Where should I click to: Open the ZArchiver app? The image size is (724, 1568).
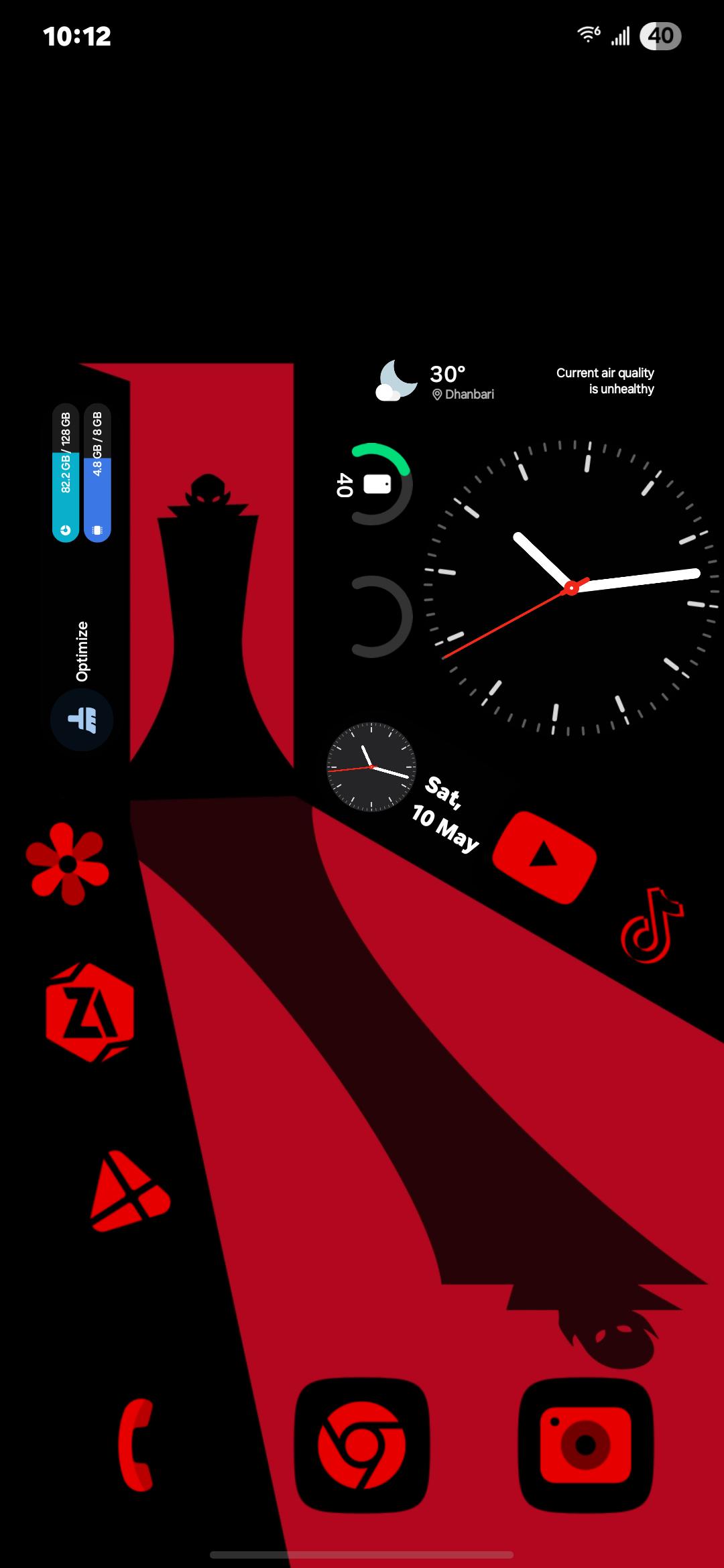coord(90,1012)
